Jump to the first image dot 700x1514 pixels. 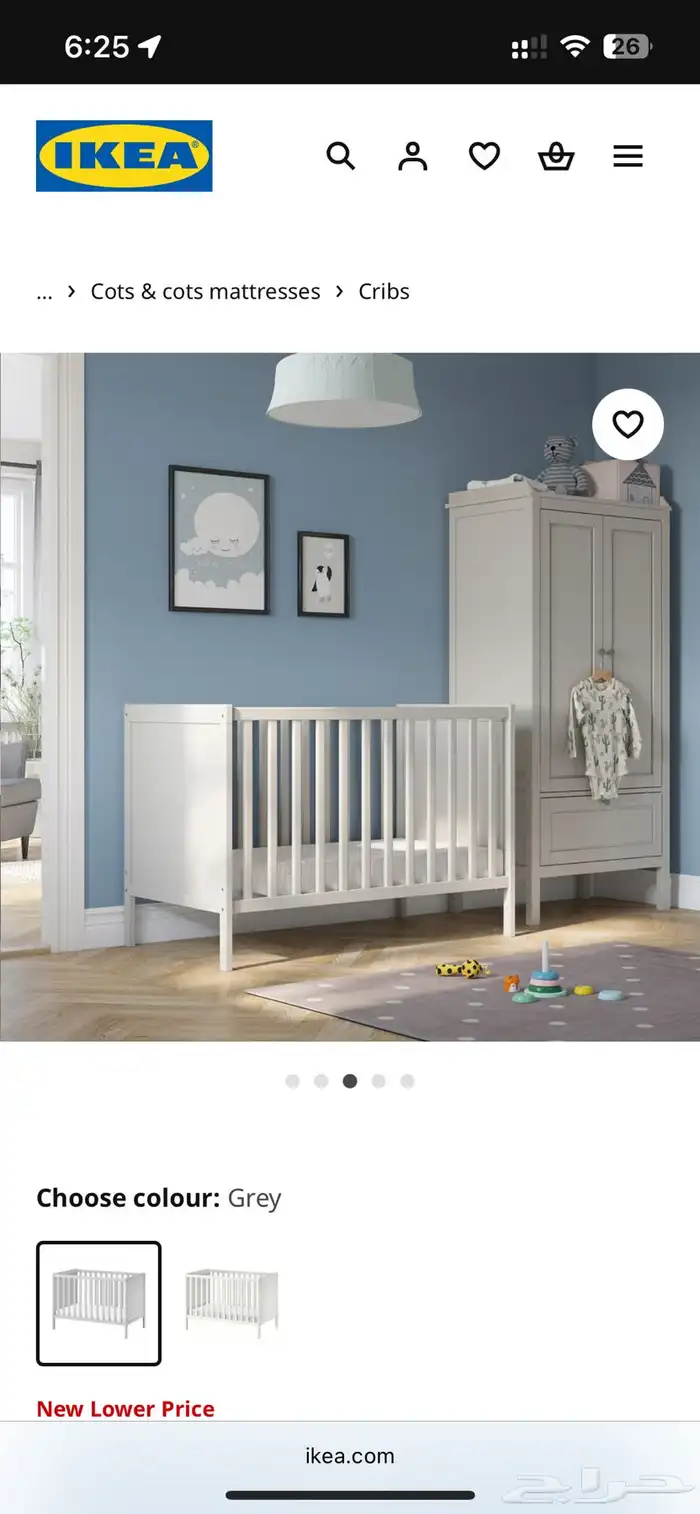(292, 1081)
